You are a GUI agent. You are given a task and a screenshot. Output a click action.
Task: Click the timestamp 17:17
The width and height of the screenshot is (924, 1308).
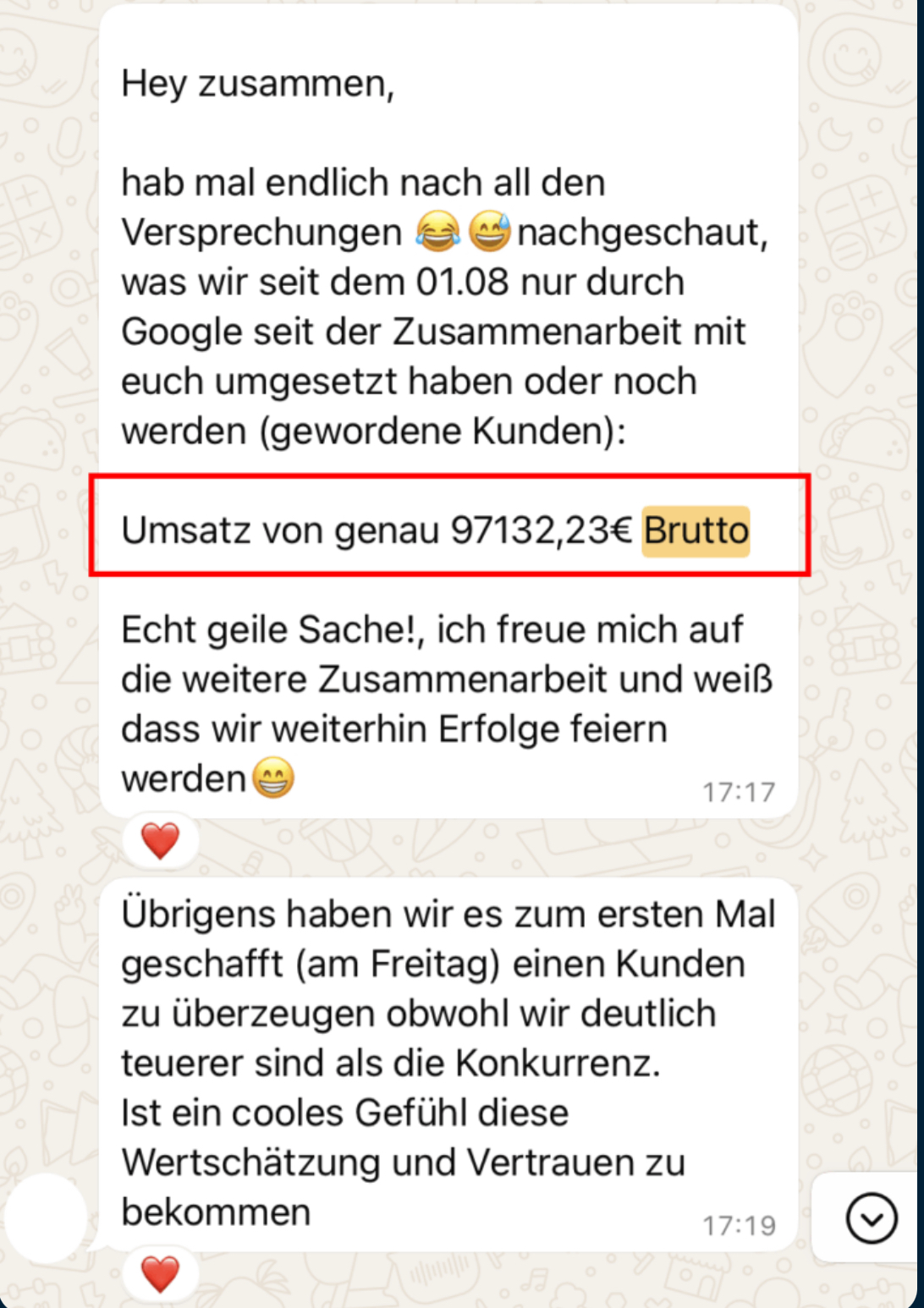click(x=740, y=793)
